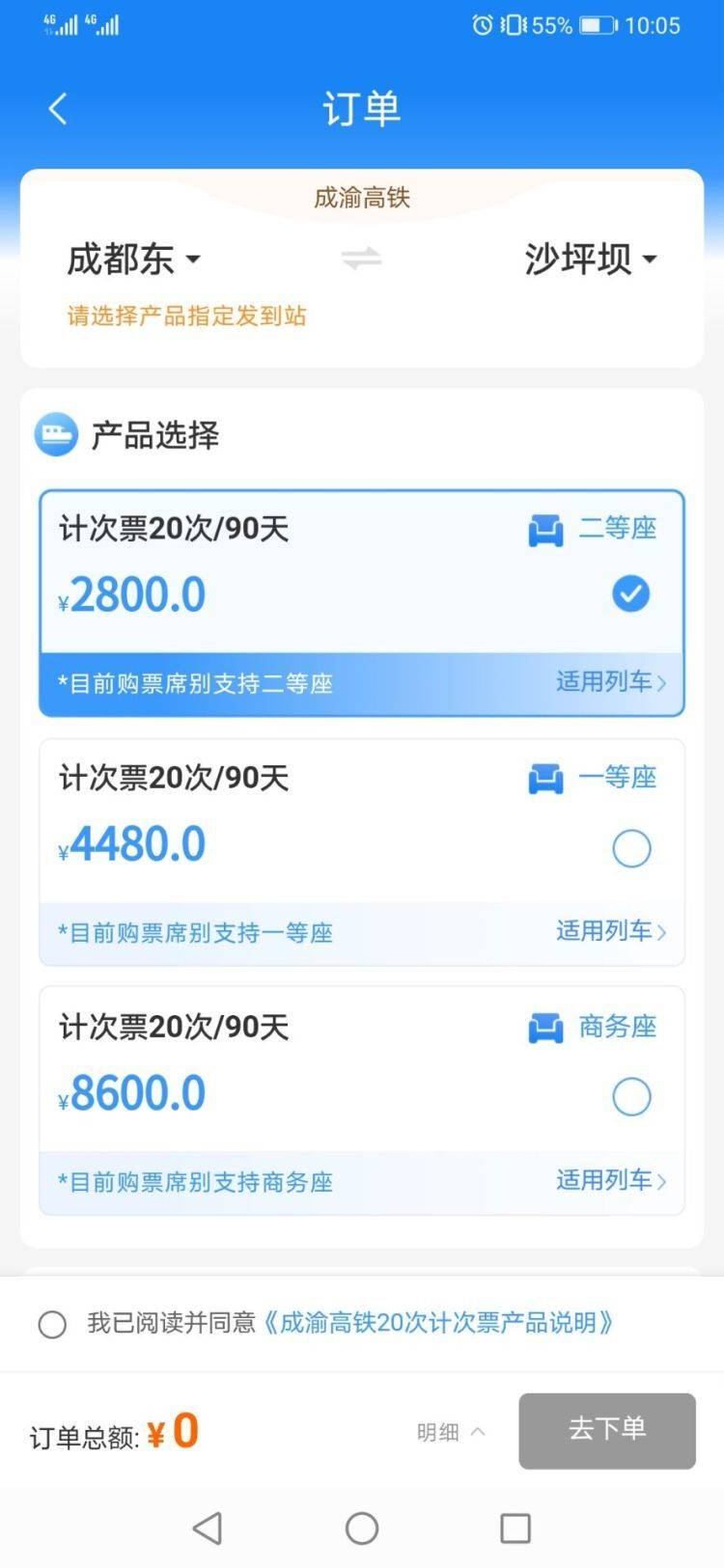724x1568 pixels.
Task: Tap the 去下单 button
Action: coord(606,1430)
